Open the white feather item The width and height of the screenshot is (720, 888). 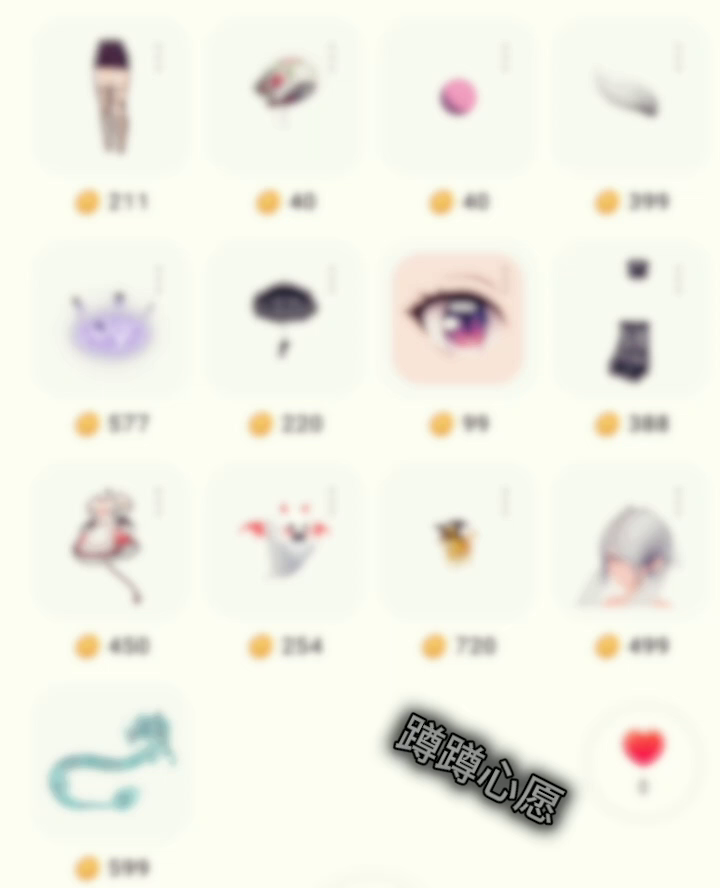tap(632, 95)
